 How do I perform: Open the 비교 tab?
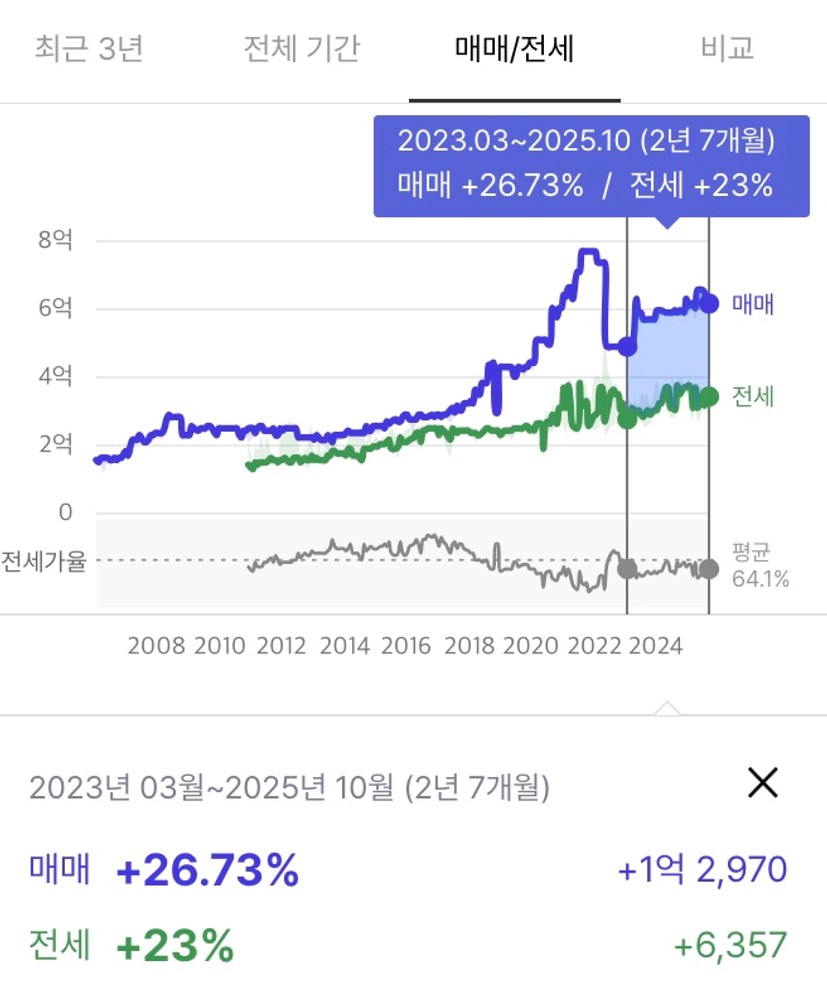click(727, 48)
